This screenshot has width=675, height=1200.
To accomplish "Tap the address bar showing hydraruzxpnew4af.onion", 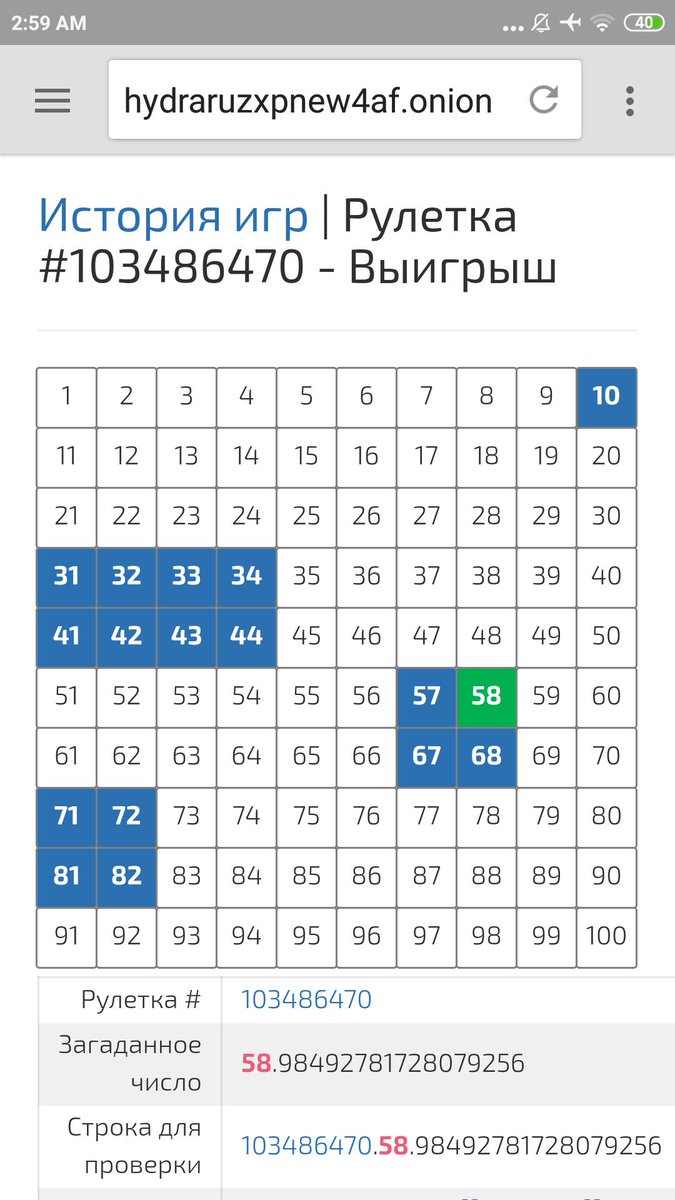I will [344, 100].
